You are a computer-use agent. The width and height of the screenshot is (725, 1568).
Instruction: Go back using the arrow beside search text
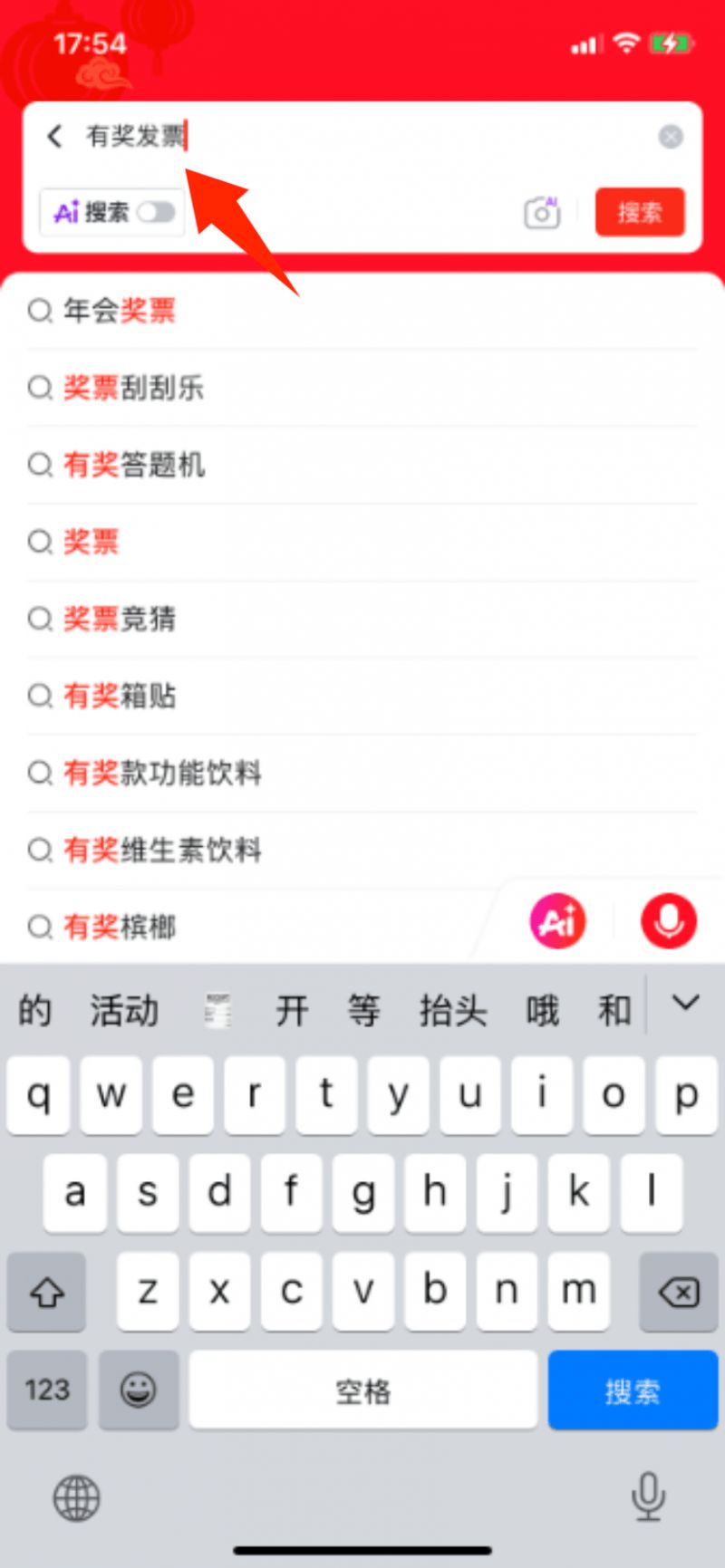(x=54, y=137)
